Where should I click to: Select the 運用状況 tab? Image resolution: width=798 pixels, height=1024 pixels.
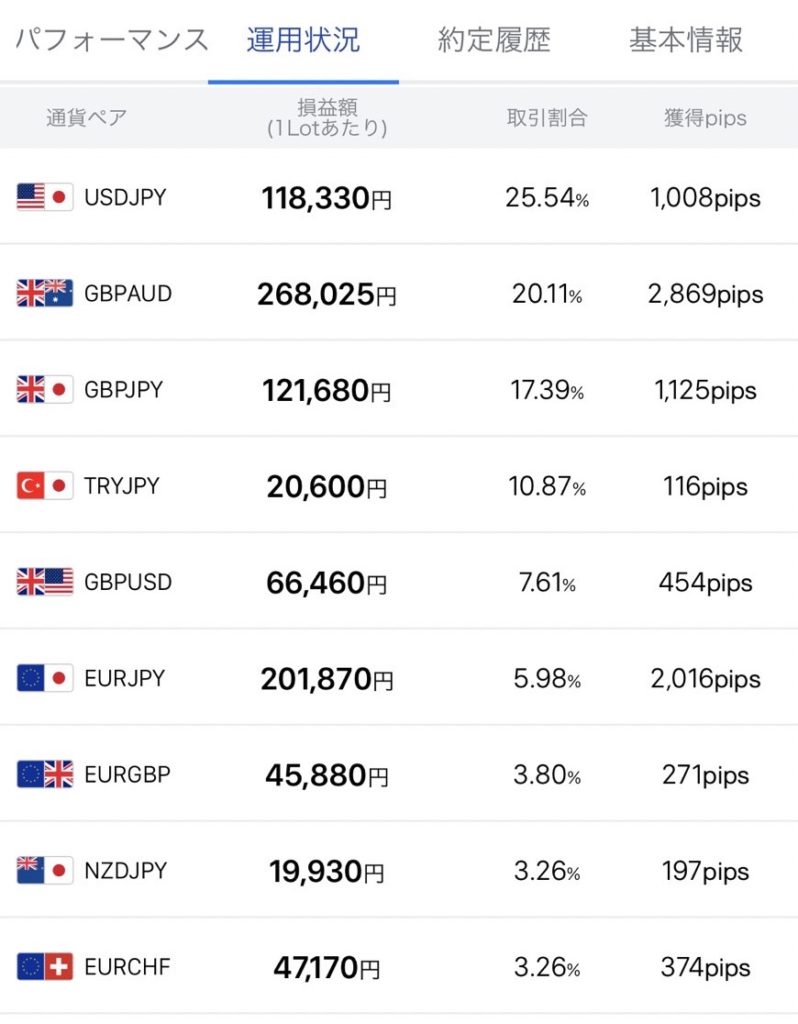(303, 41)
